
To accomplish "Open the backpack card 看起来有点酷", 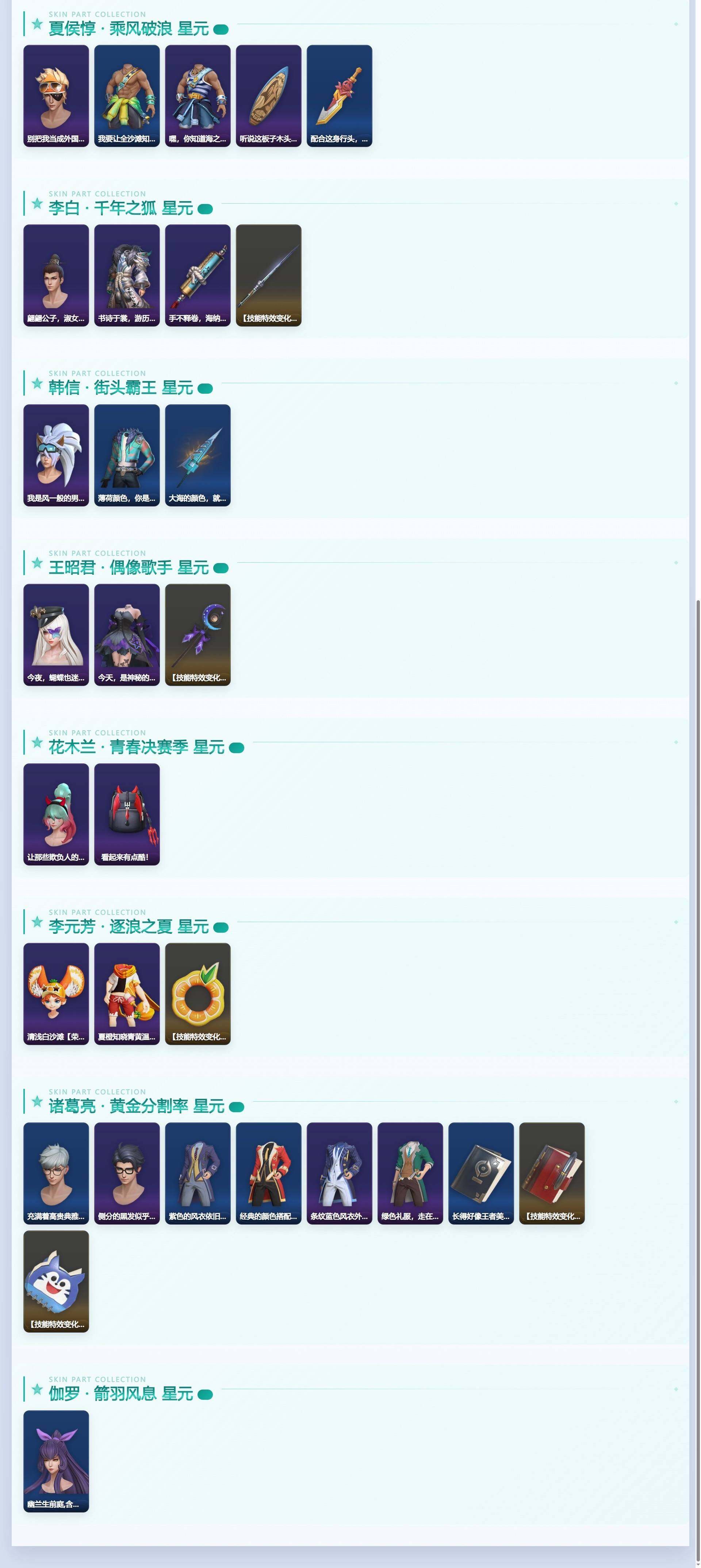I will (127, 814).
